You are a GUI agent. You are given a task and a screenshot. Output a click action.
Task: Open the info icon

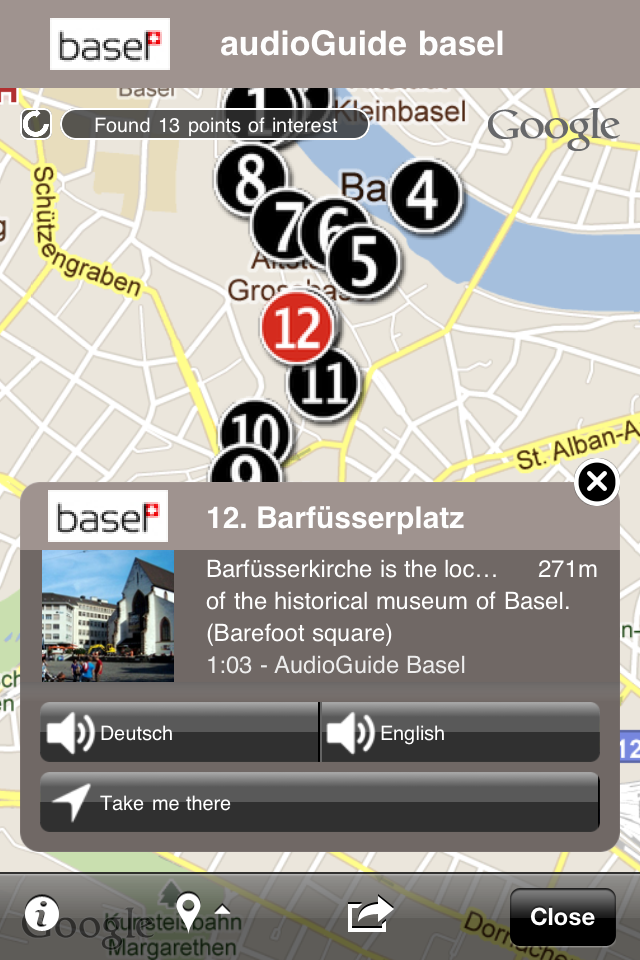click(x=42, y=913)
